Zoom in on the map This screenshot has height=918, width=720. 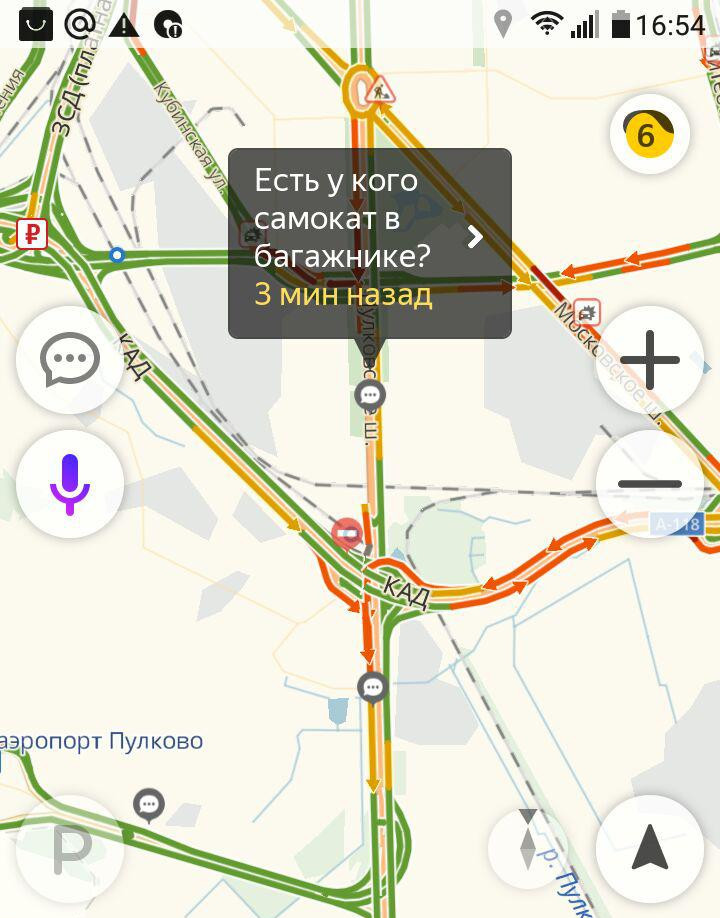[650, 360]
